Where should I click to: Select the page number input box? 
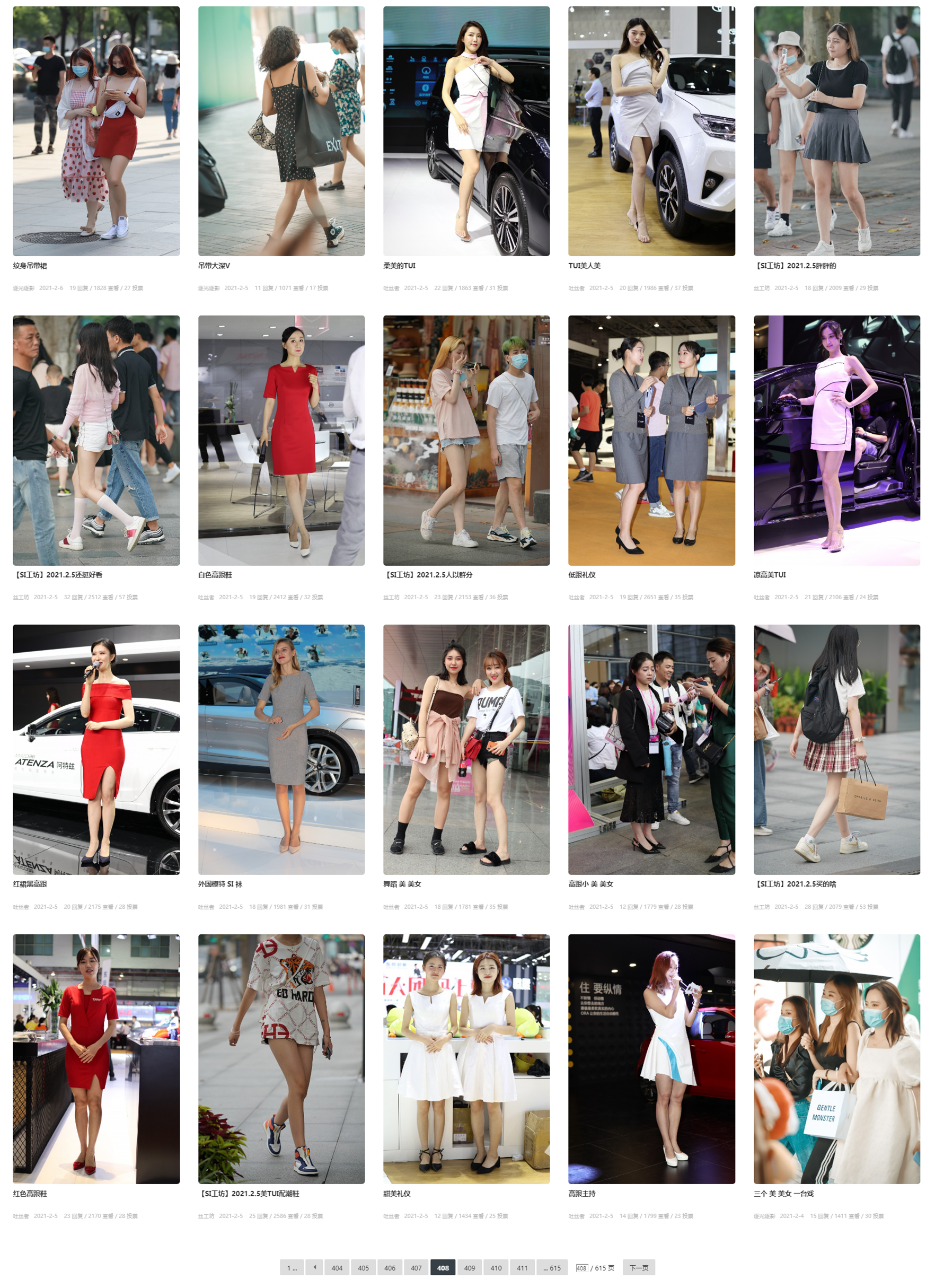pyautogui.click(x=581, y=1267)
